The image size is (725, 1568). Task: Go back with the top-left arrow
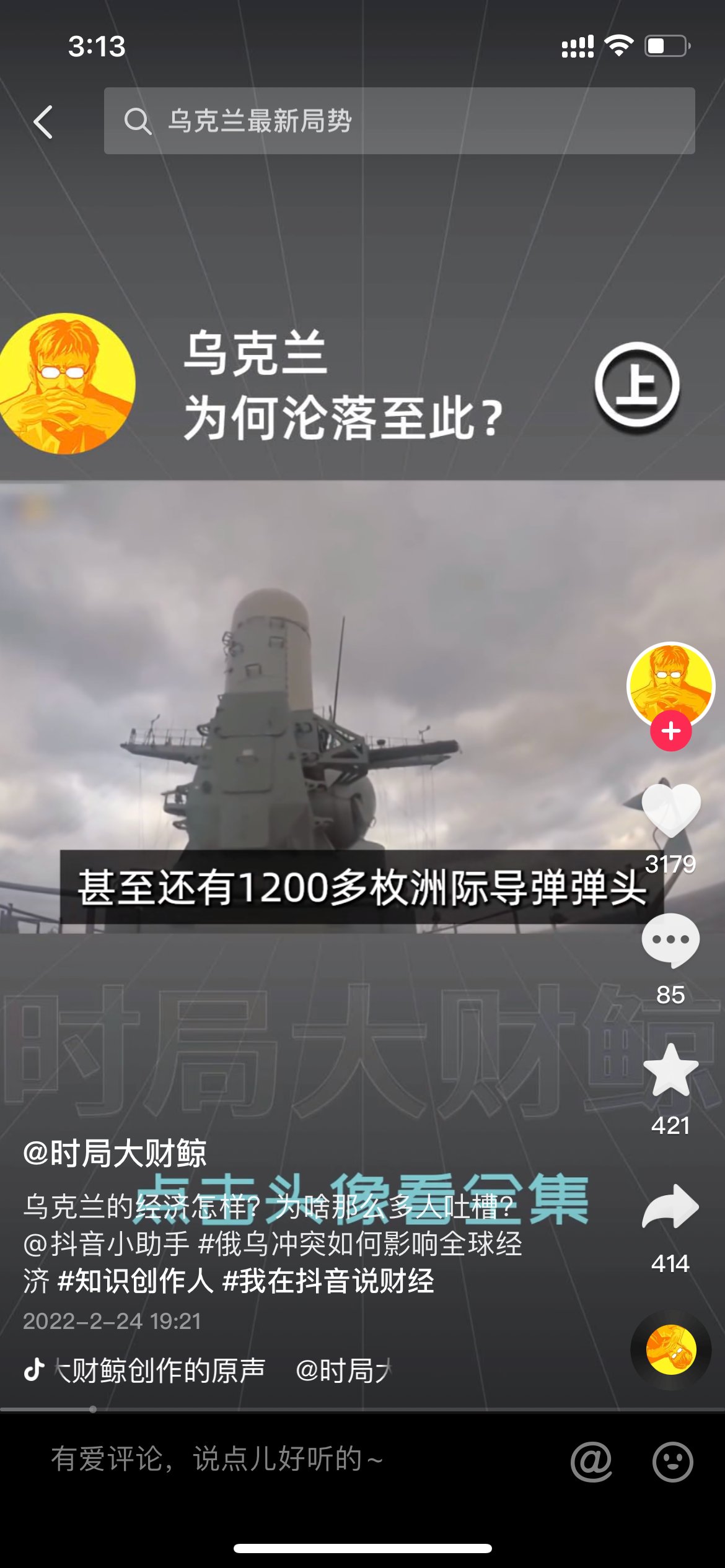tap(43, 121)
